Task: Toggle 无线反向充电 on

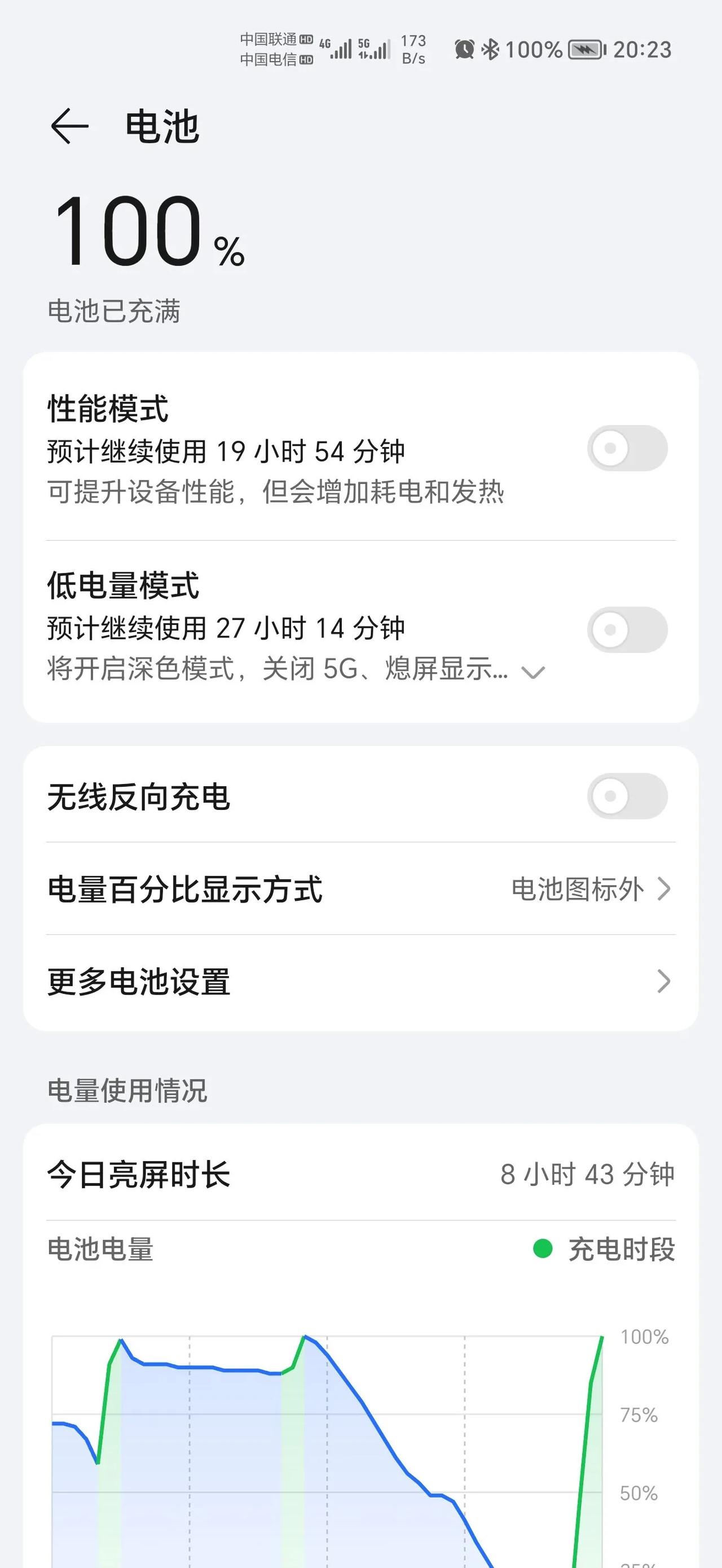Action: pyautogui.click(x=627, y=795)
